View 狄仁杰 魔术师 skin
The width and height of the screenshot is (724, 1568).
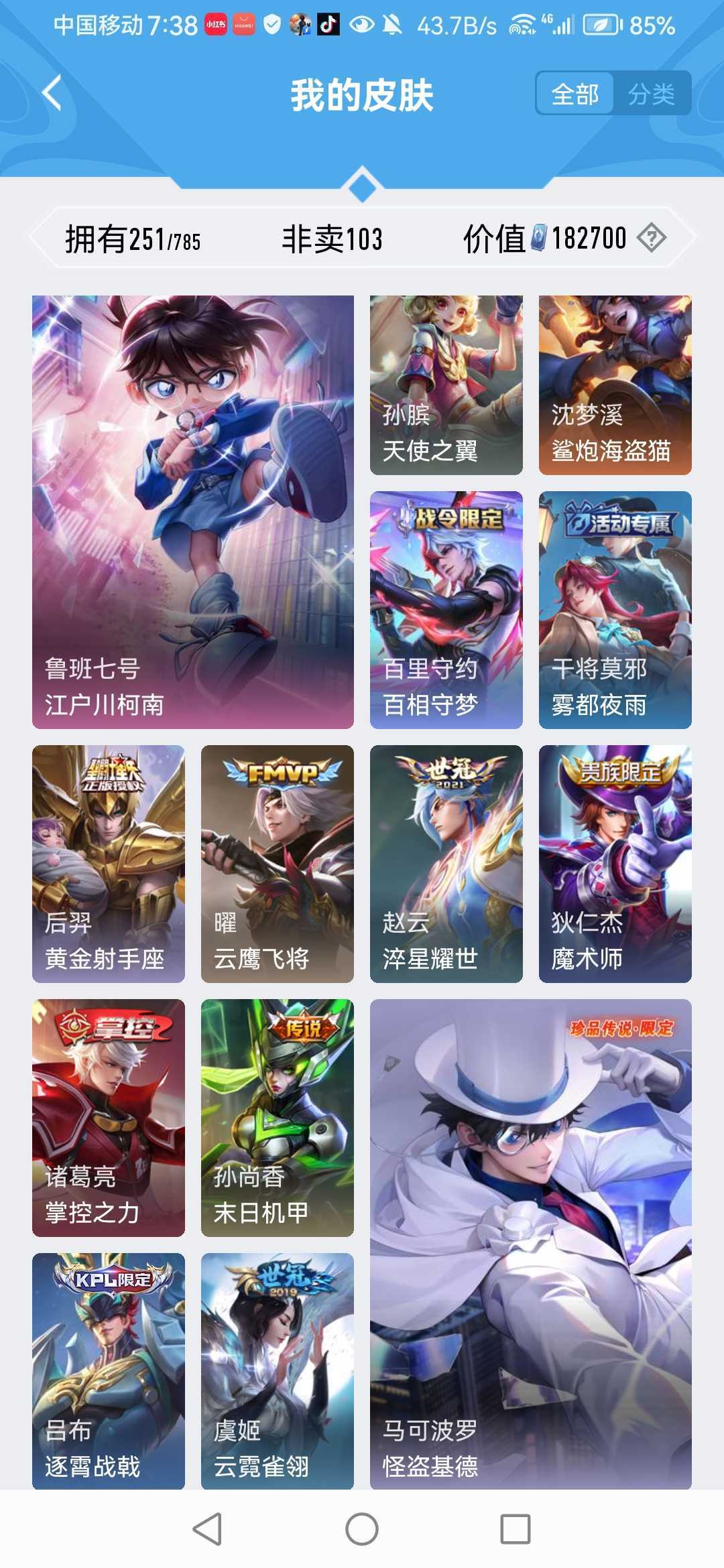(x=615, y=864)
